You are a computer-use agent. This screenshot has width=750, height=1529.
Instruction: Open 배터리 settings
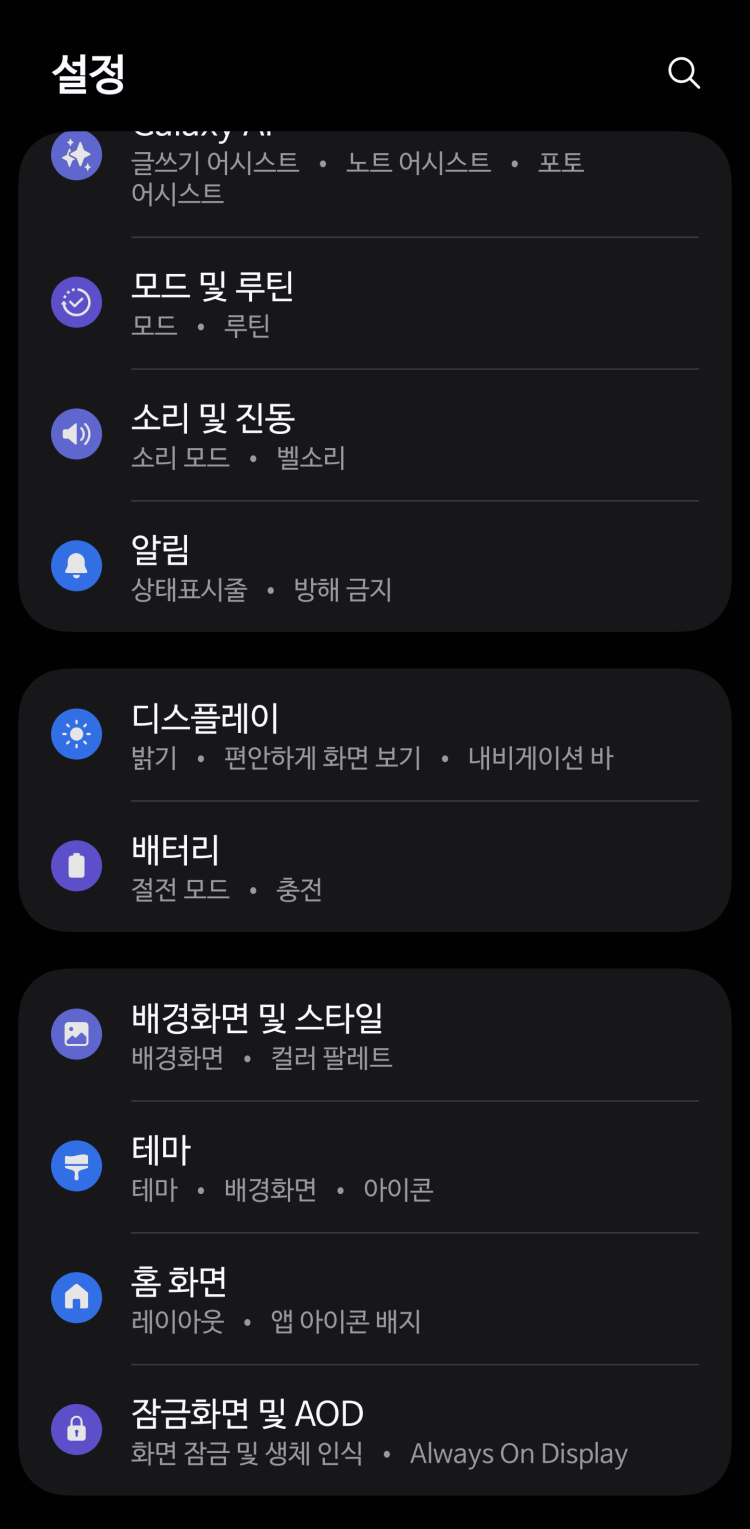coord(375,867)
